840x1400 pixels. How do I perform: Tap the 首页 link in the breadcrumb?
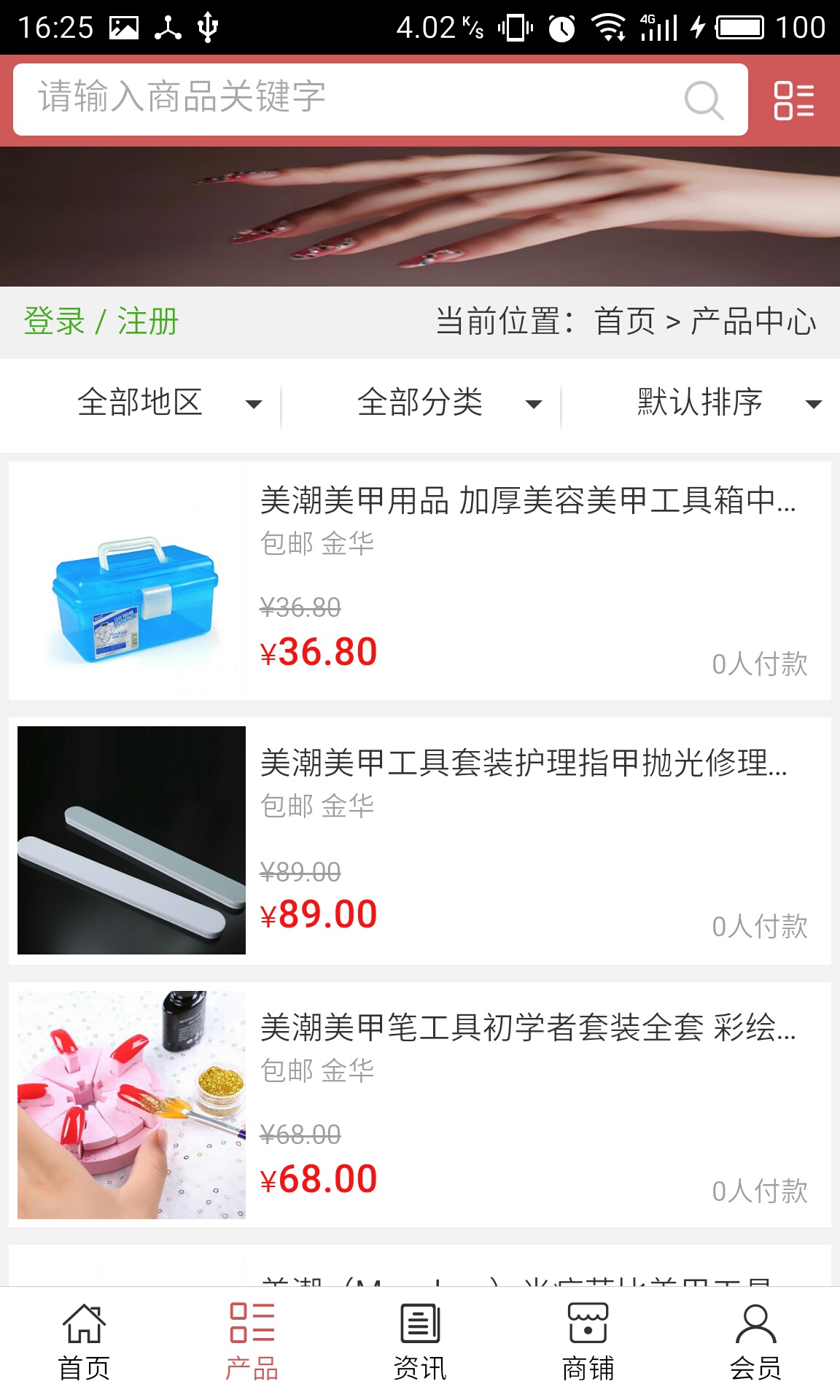pos(625,322)
